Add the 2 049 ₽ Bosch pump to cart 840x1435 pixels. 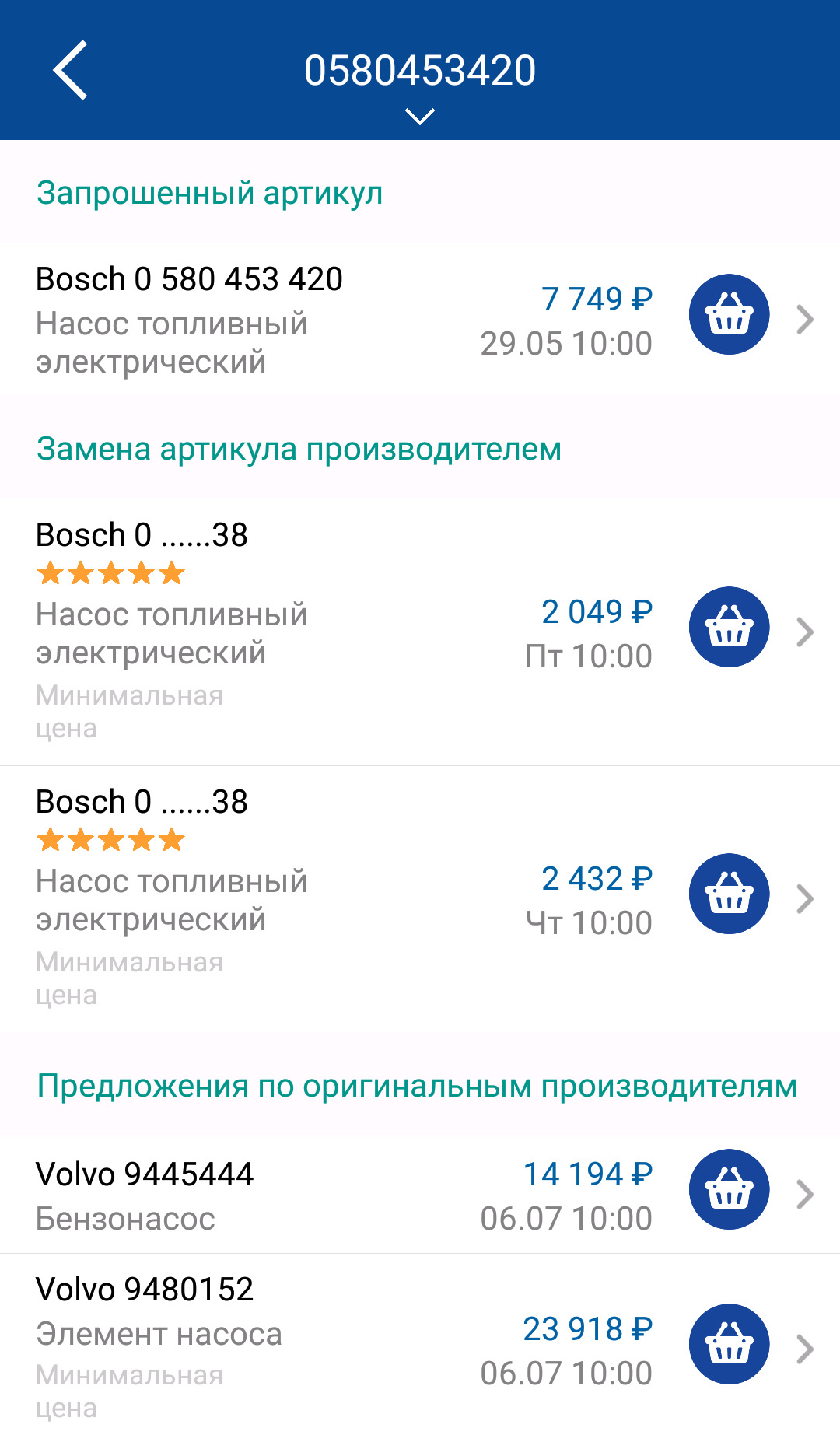pyautogui.click(x=729, y=627)
